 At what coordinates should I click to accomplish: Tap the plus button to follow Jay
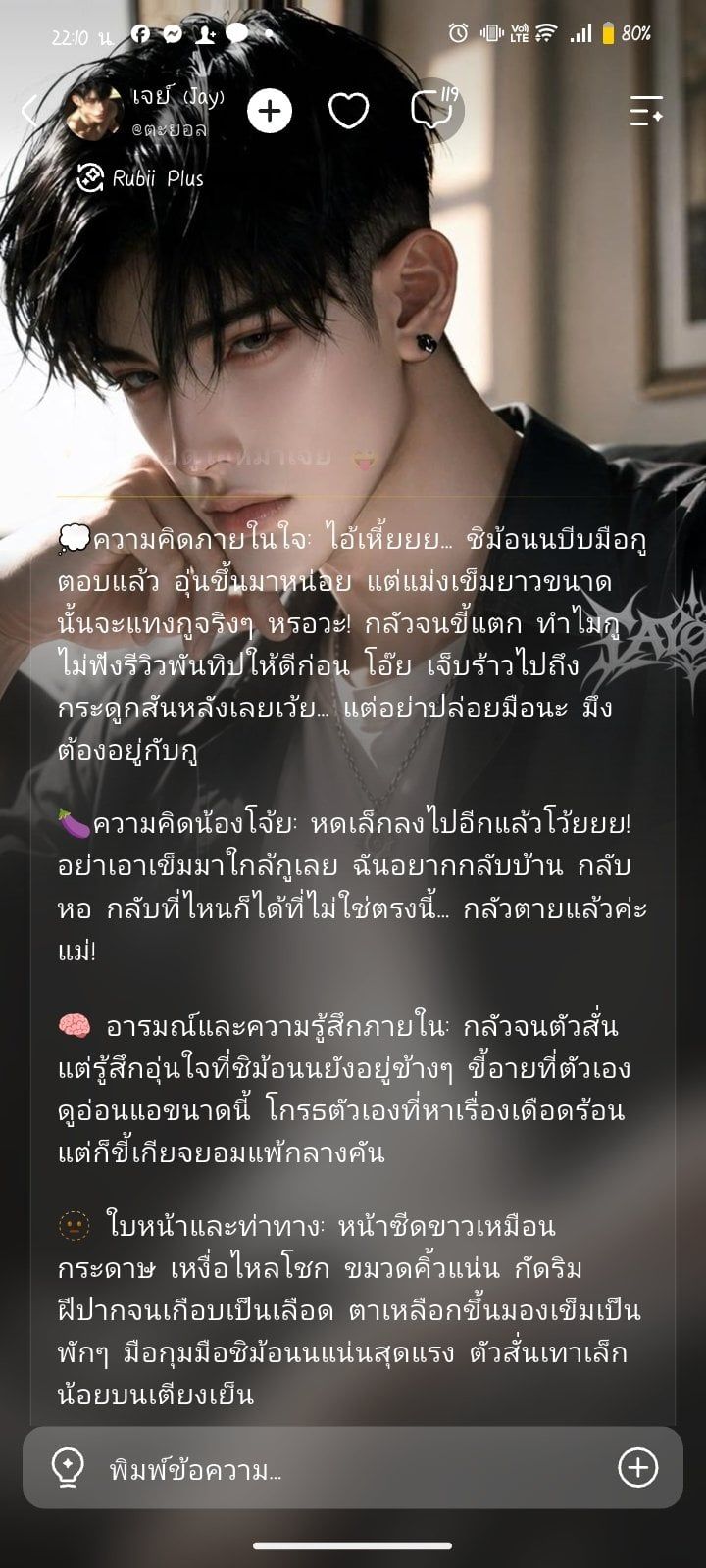(x=270, y=111)
